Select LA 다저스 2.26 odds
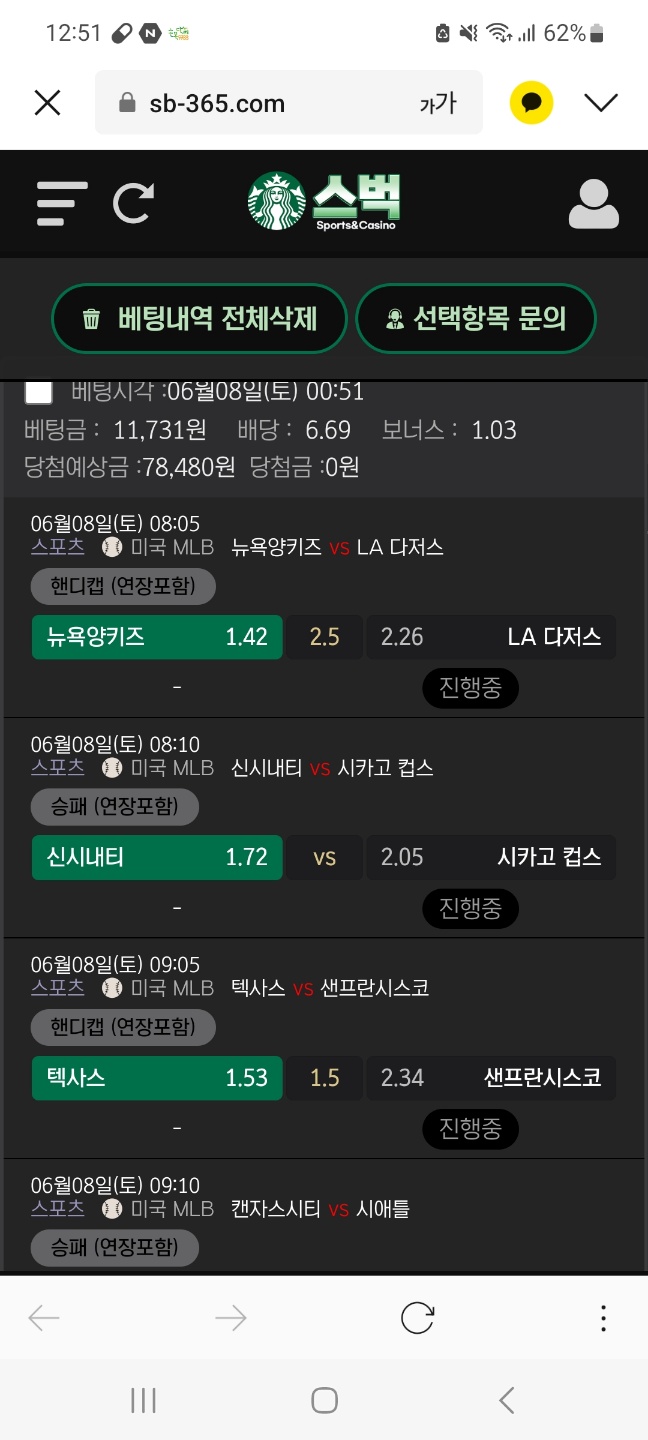The height and width of the screenshot is (1440, 648). point(491,637)
